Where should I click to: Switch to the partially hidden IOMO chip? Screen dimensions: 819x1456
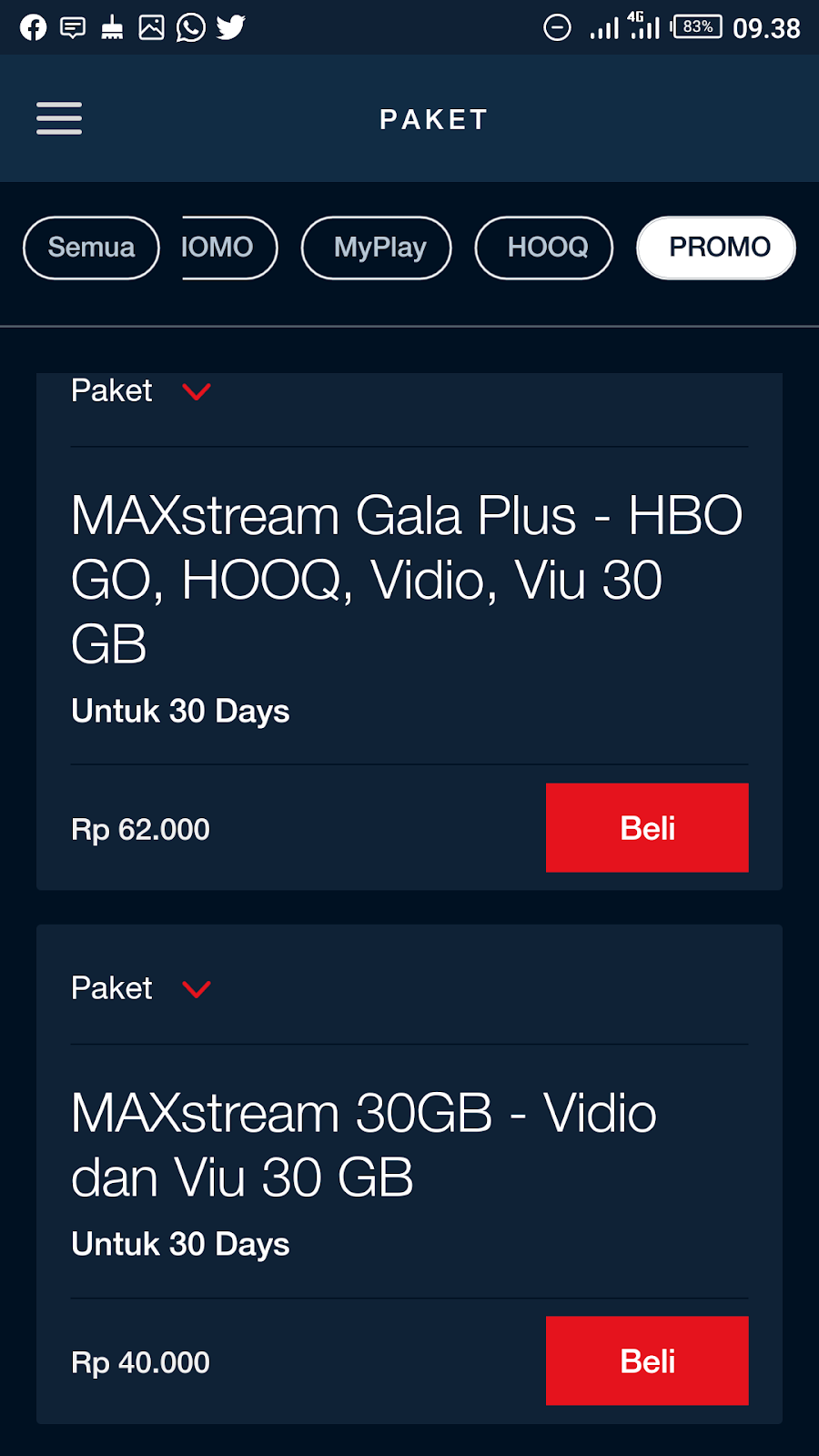(229, 248)
